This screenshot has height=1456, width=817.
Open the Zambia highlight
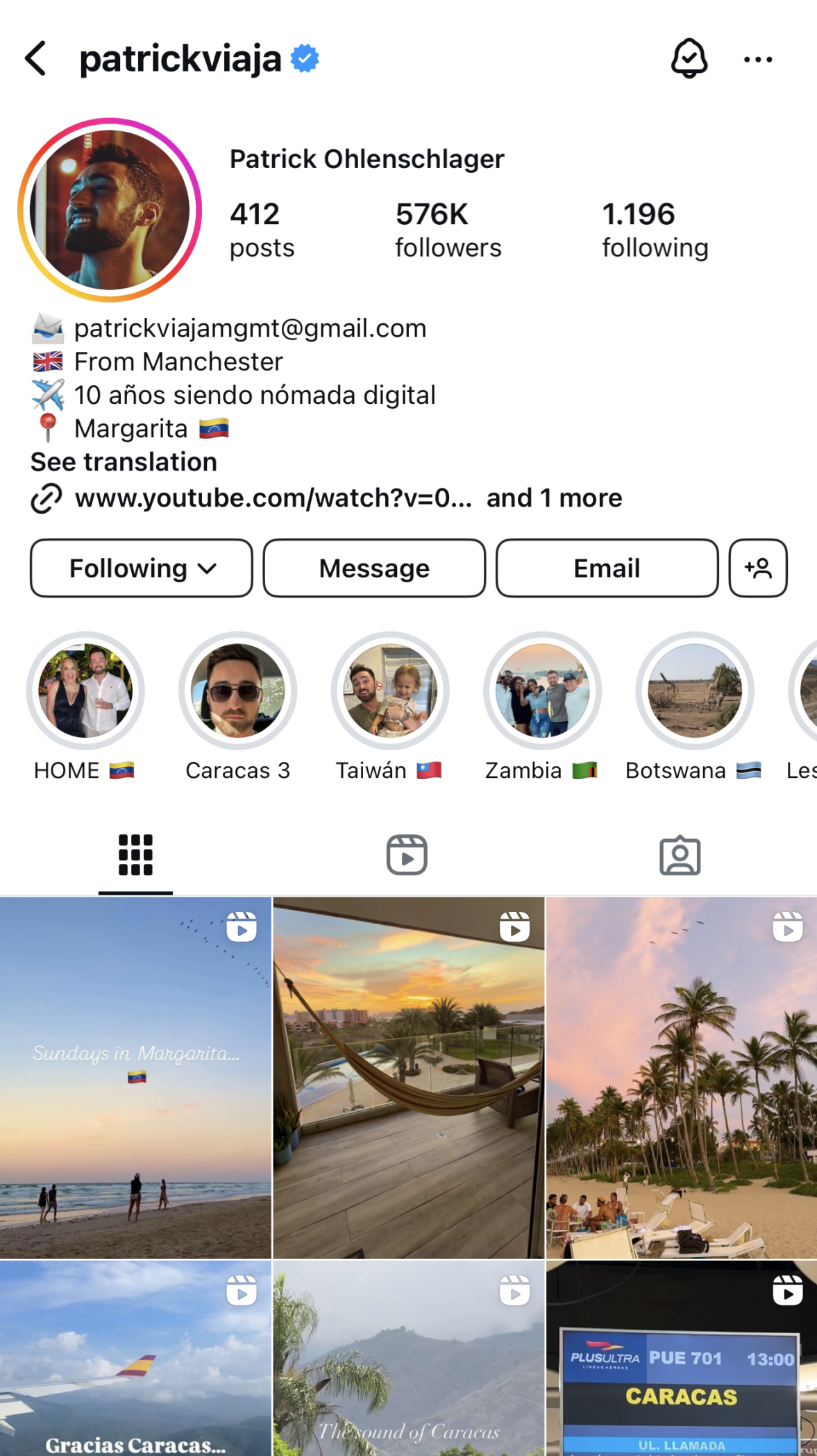542,708
